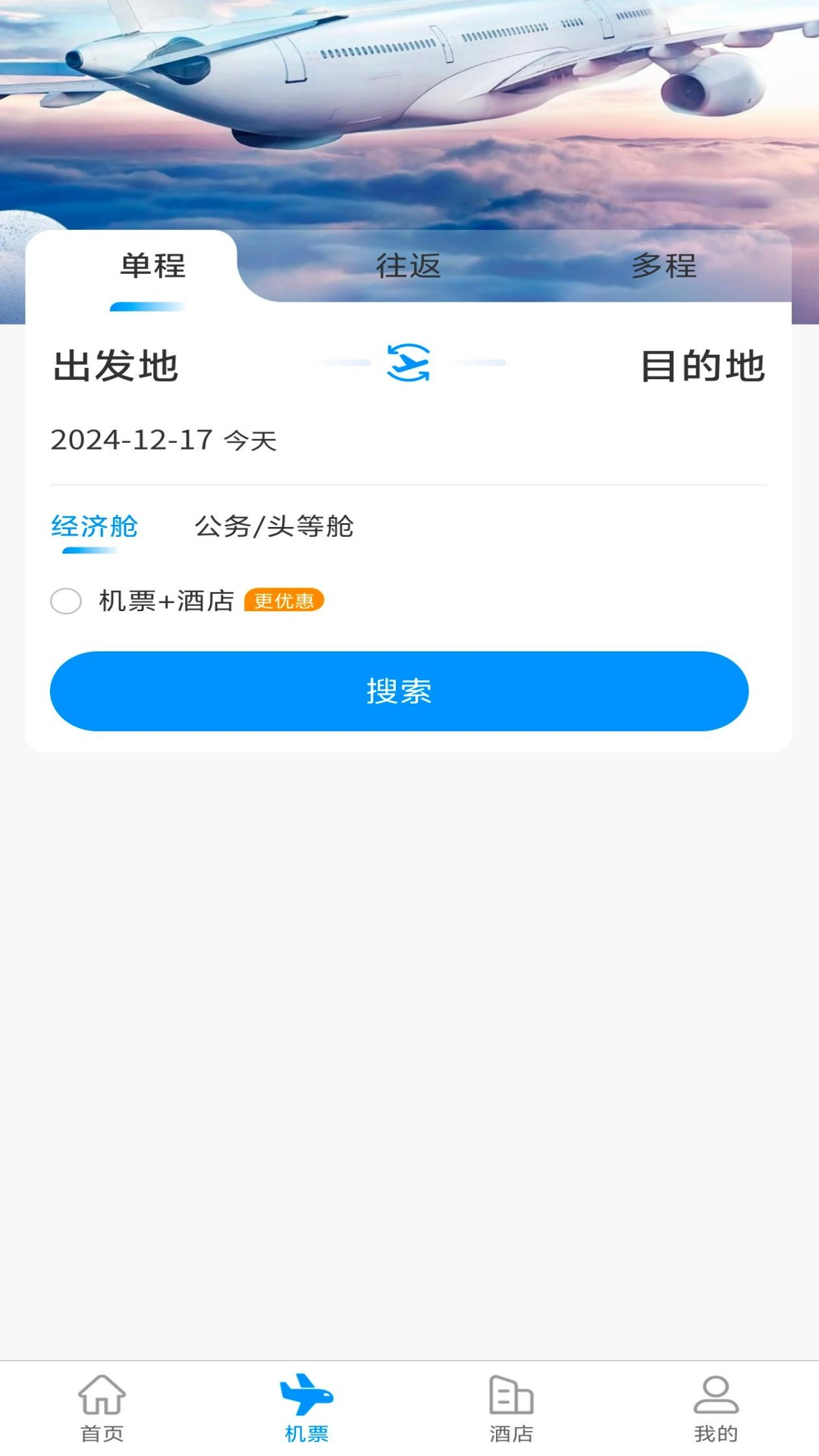Select the 经济舱 cabin class option
819x1456 pixels.
[93, 526]
